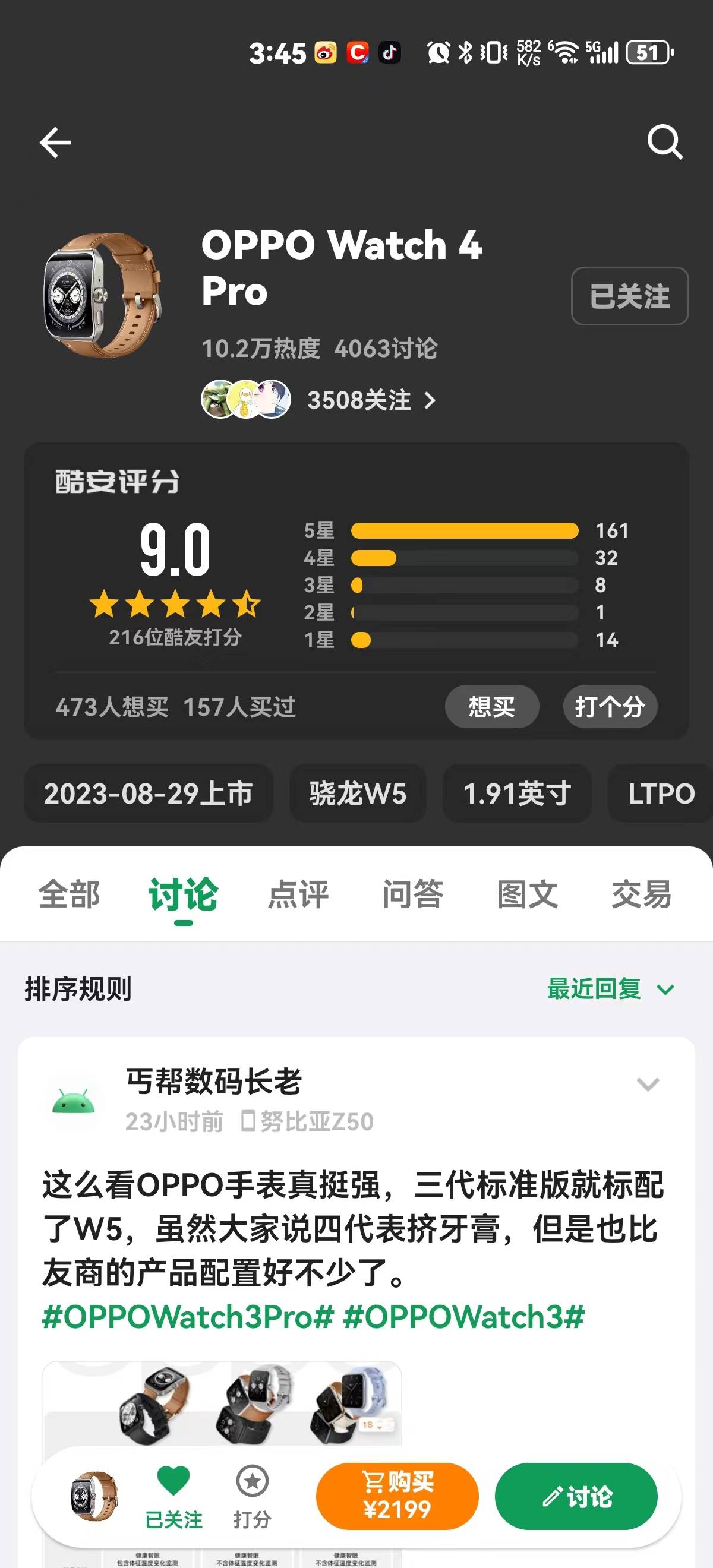Switch to the 图文 tab
Screen dimensions: 713x1568
[x=526, y=895]
